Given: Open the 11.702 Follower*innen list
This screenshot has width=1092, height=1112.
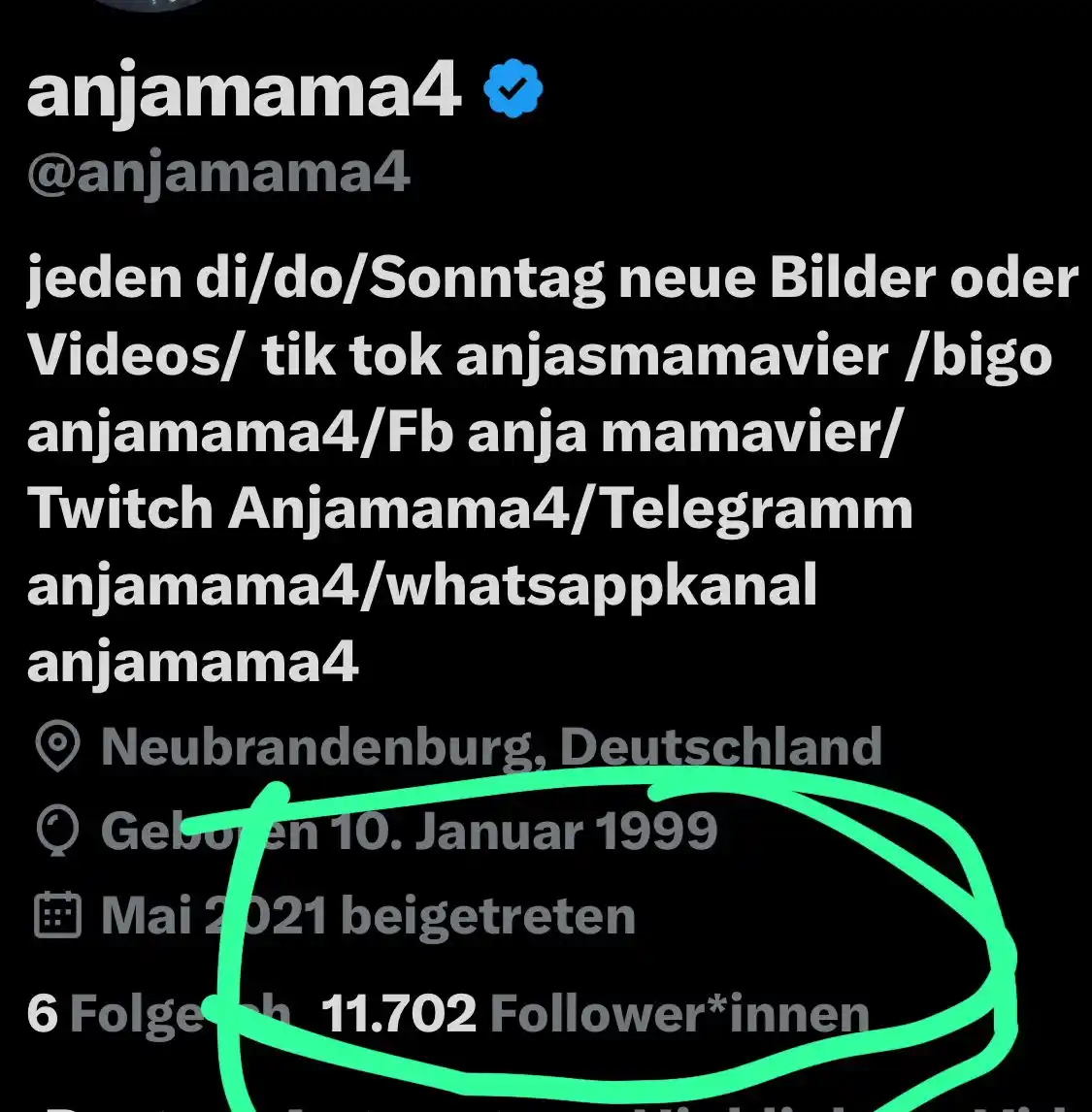Looking at the screenshot, I should coord(594,1014).
